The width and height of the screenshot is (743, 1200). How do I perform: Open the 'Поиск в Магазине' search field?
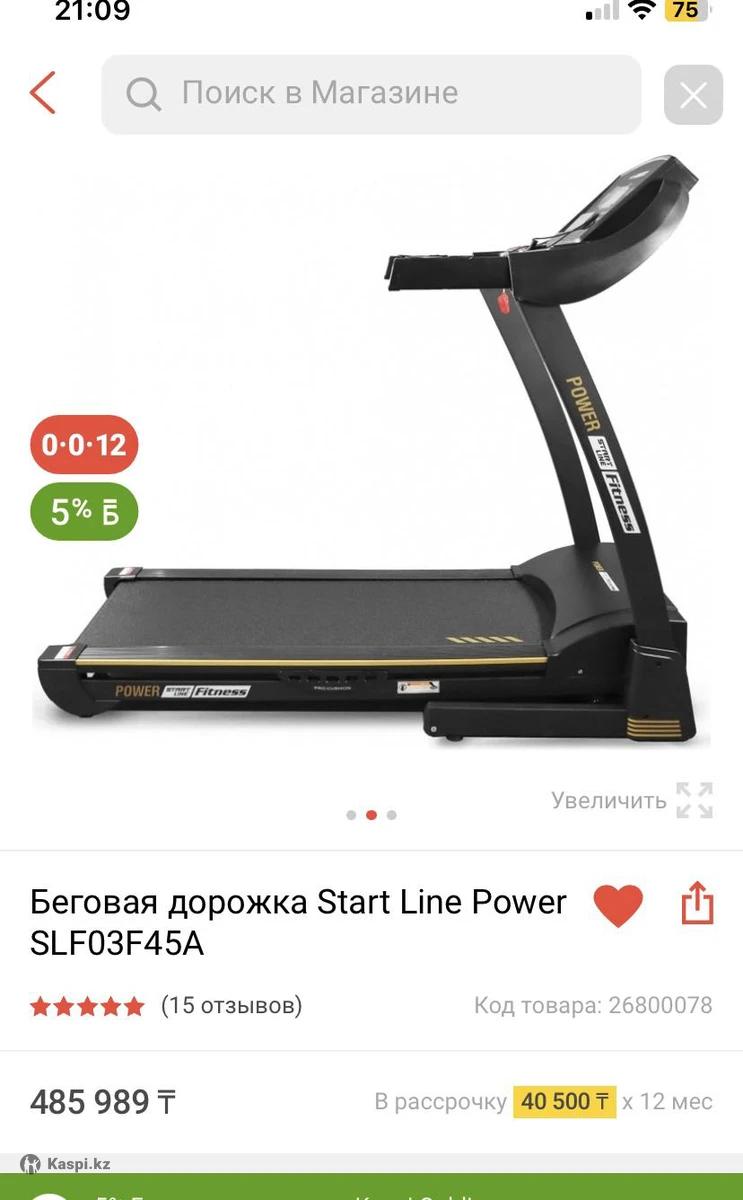(371, 94)
